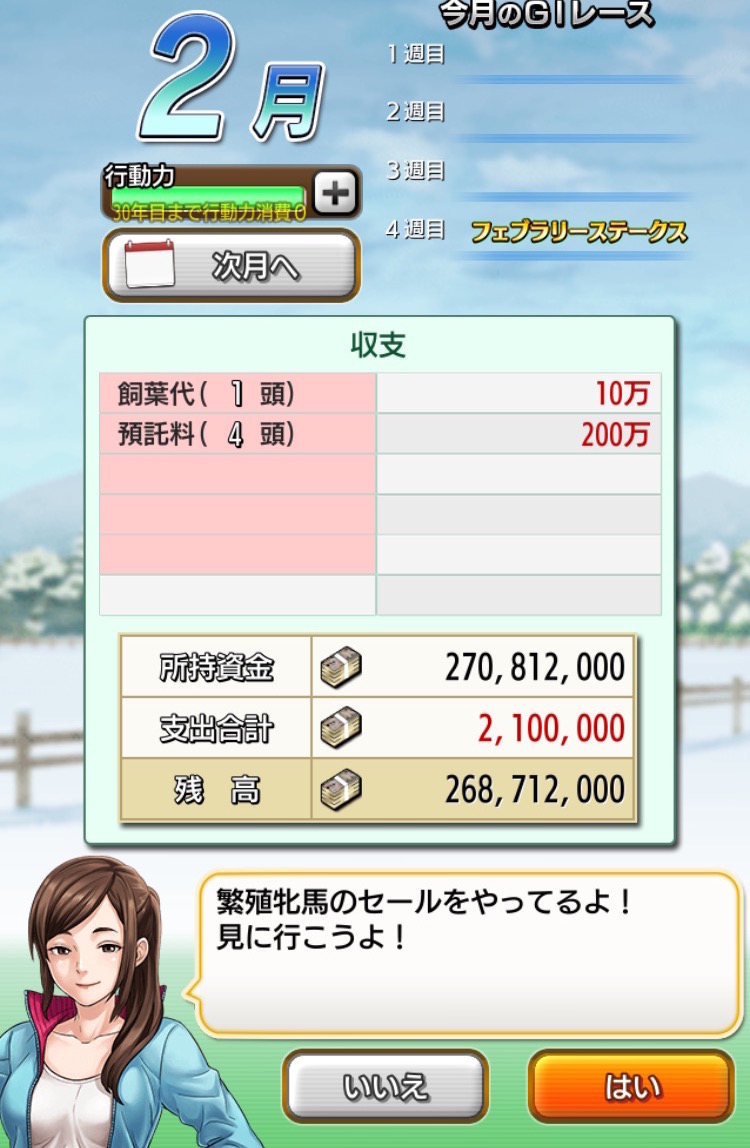750x1148 pixels.
Task: Advance to next month with 次月へ
Action: click(x=231, y=266)
